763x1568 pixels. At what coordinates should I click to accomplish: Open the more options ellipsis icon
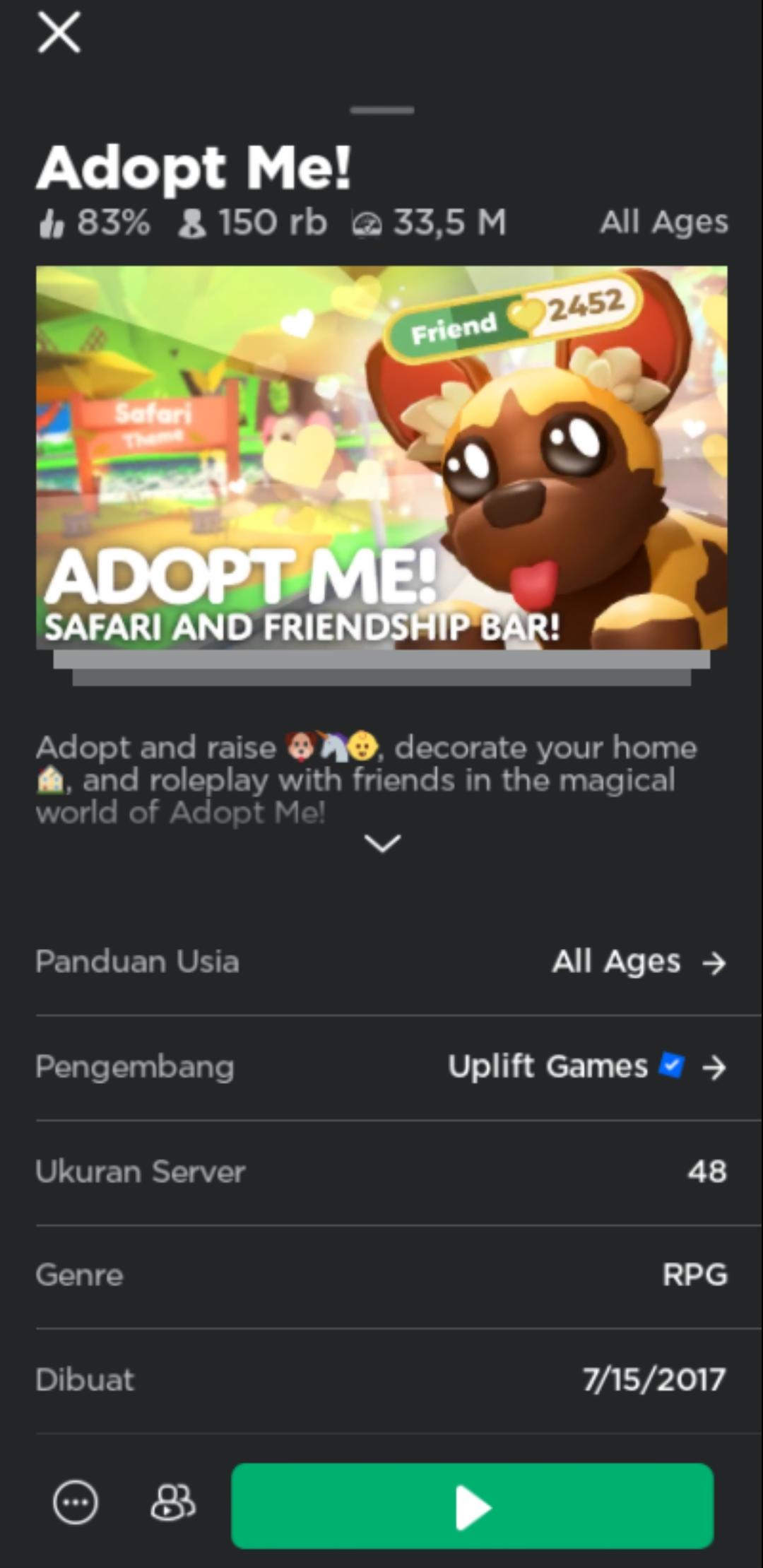[76, 1502]
